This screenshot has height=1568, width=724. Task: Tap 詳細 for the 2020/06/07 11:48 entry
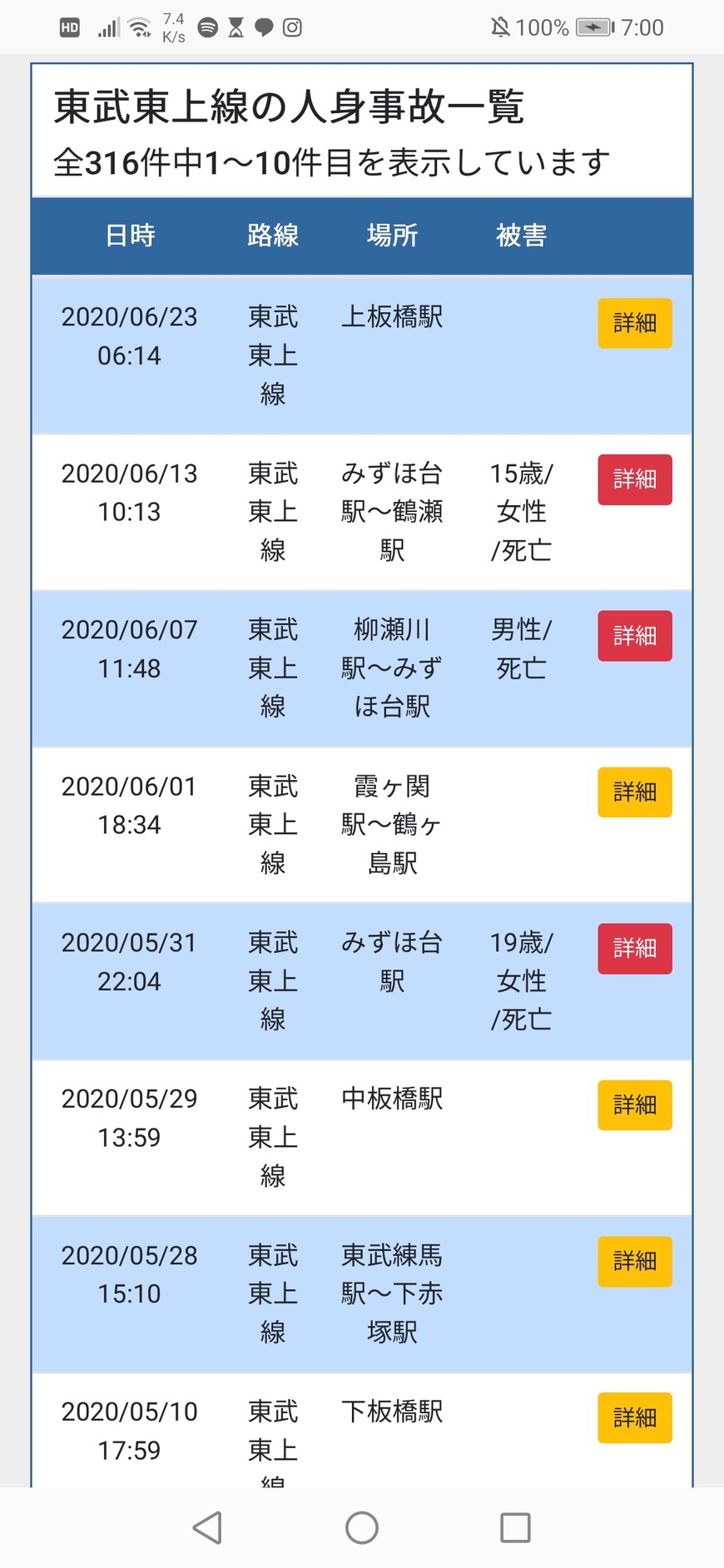pyautogui.click(x=634, y=636)
